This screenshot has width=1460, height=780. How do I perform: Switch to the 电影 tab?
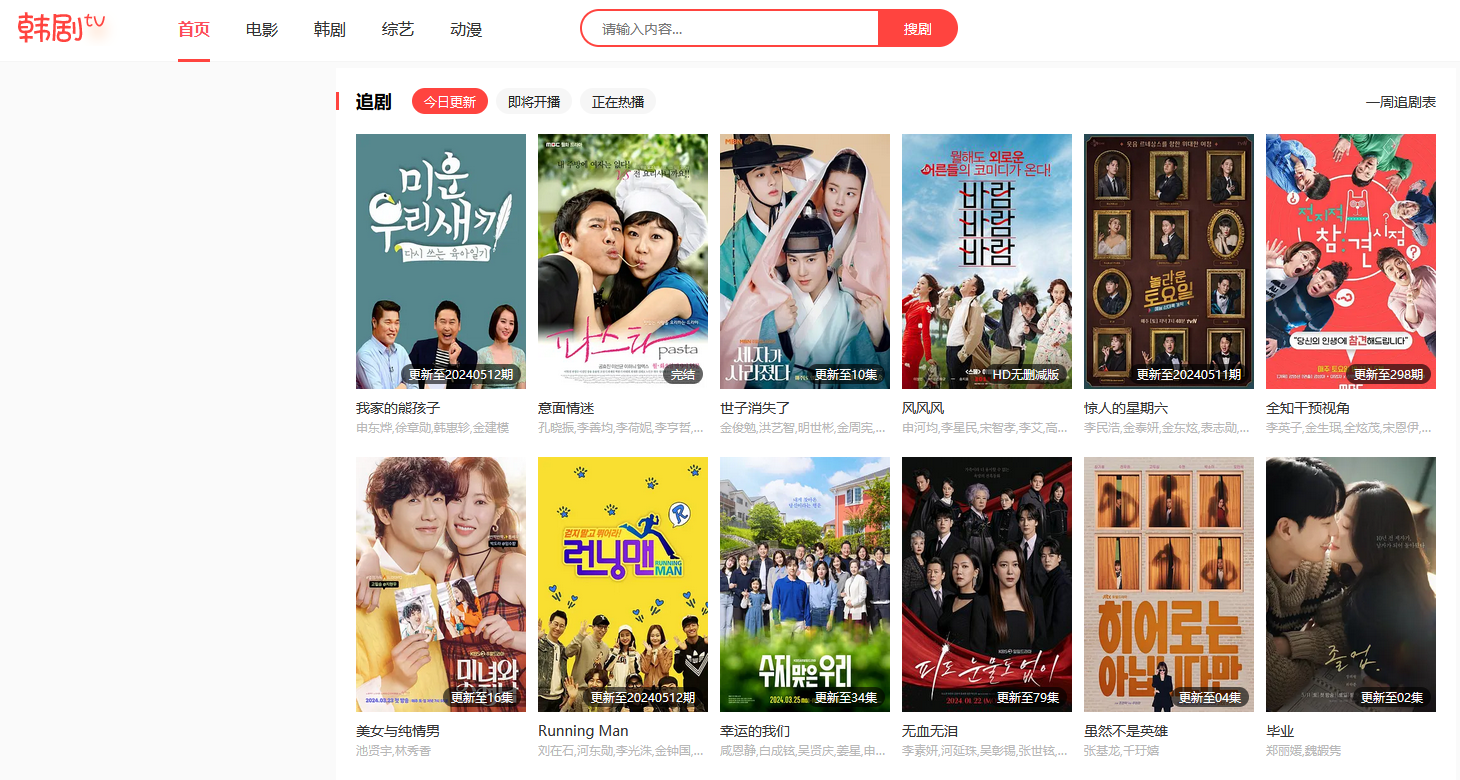pyautogui.click(x=262, y=30)
